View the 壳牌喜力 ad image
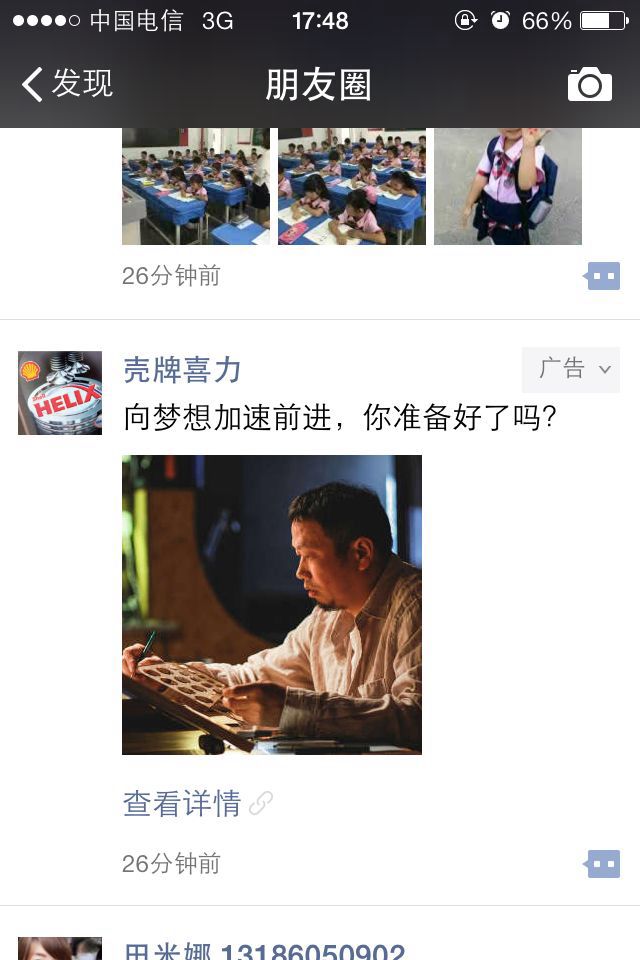The width and height of the screenshot is (640, 960). coord(272,604)
